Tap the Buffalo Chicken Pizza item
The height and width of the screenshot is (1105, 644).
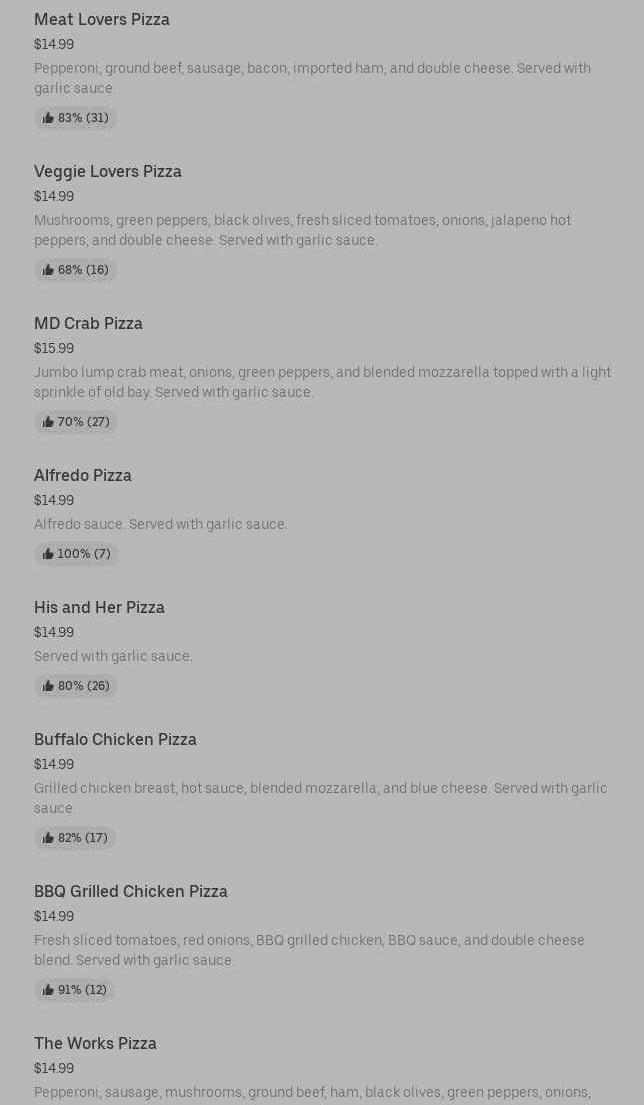click(115, 740)
